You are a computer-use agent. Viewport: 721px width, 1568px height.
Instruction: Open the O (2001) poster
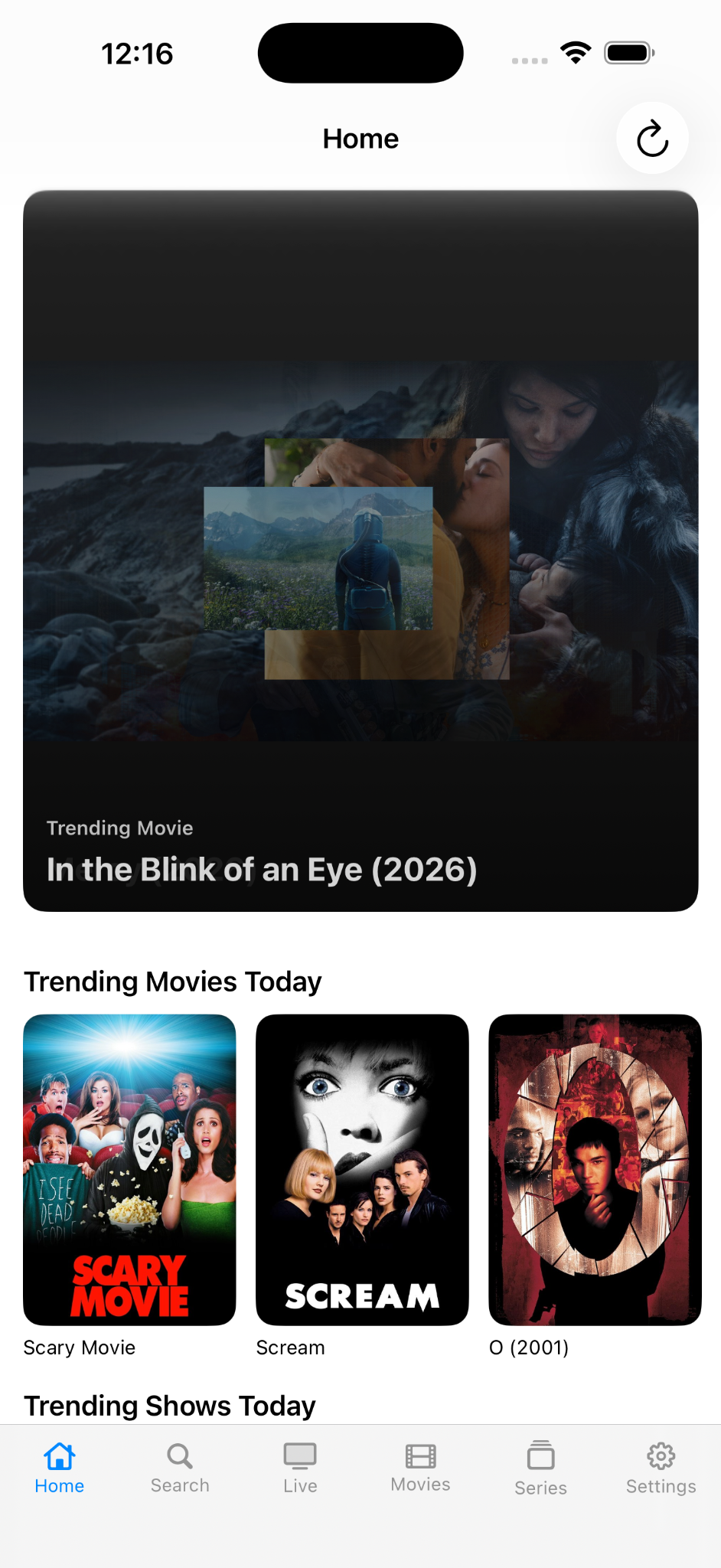coord(594,1169)
